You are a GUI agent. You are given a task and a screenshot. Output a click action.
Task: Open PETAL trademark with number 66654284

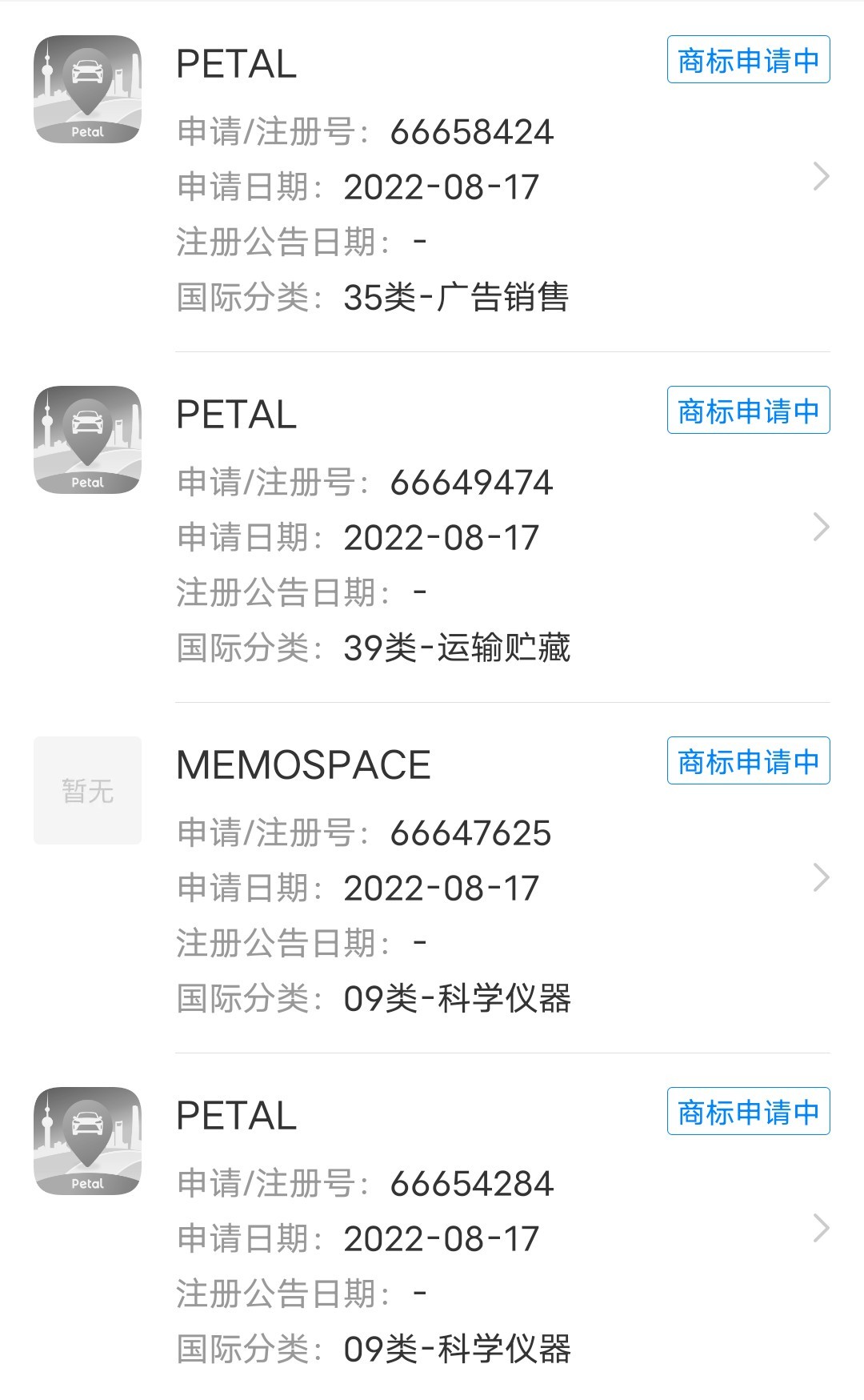click(432, 1228)
